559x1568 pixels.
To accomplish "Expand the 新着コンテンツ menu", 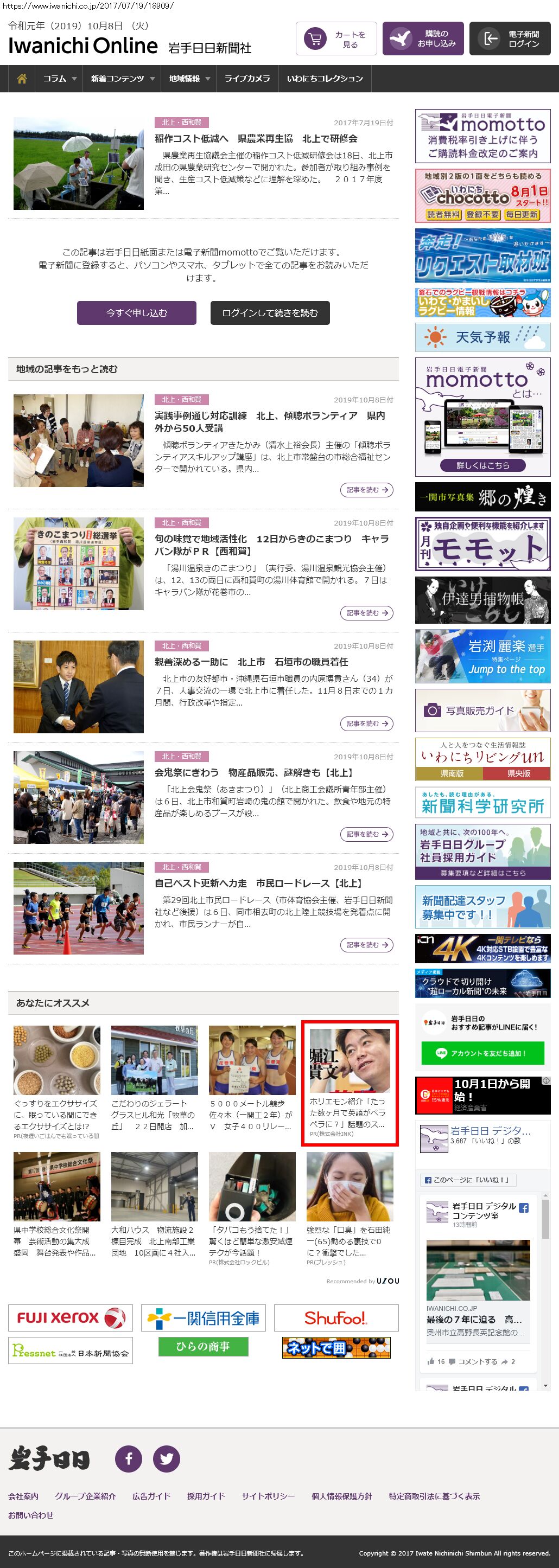I will click(123, 79).
